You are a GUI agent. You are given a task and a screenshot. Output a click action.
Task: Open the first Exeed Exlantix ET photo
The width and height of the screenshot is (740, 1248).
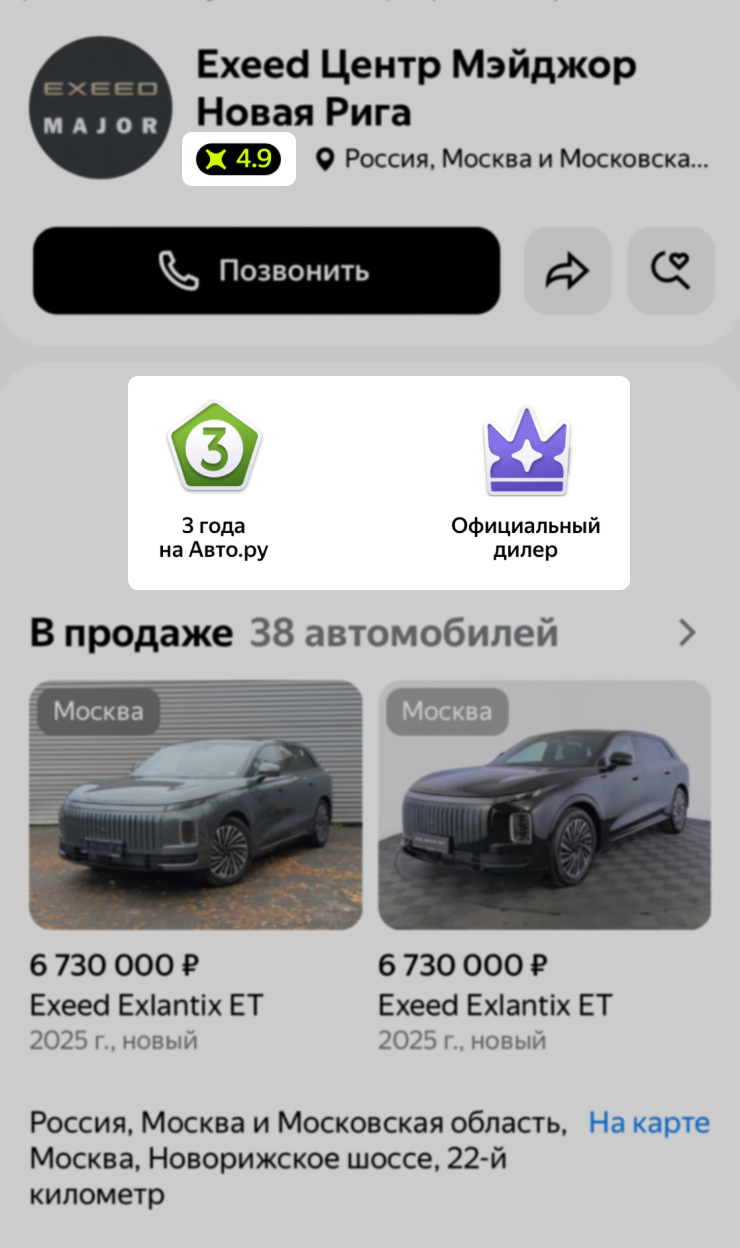tap(195, 805)
